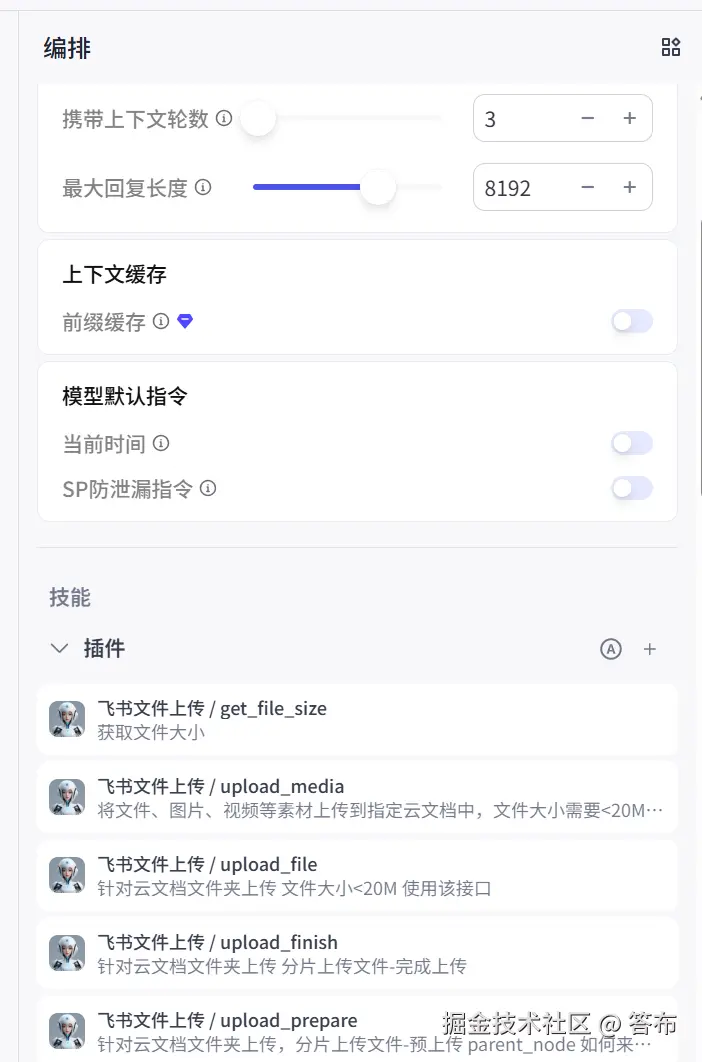Open the layout grid icon beside 编排
Image resolution: width=702 pixels, height=1062 pixels.
click(x=671, y=47)
